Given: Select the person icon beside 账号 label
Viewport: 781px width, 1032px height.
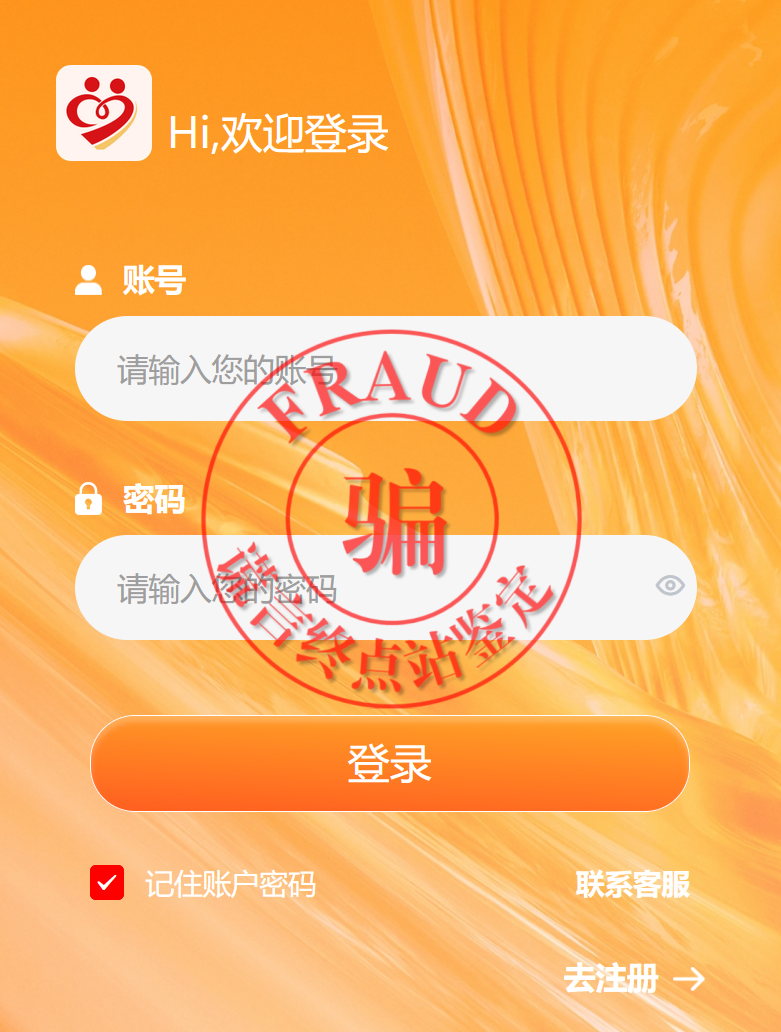Looking at the screenshot, I should coord(89,281).
